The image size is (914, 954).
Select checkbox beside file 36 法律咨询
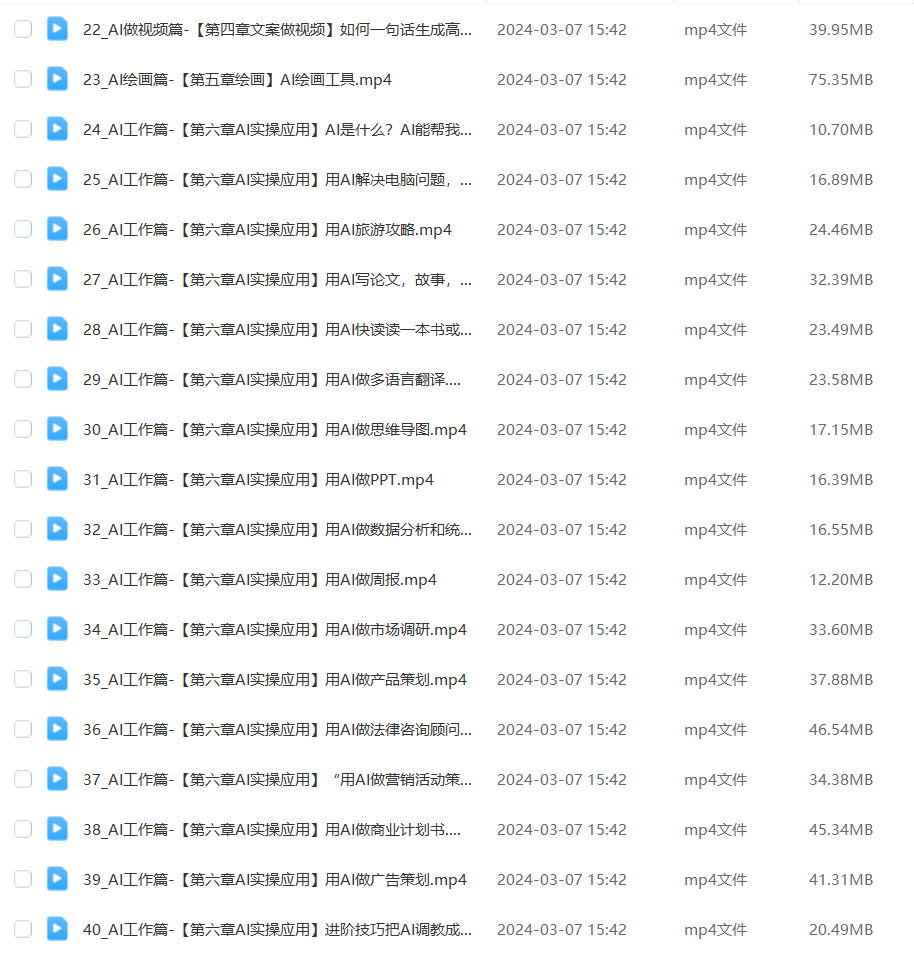tap(23, 729)
